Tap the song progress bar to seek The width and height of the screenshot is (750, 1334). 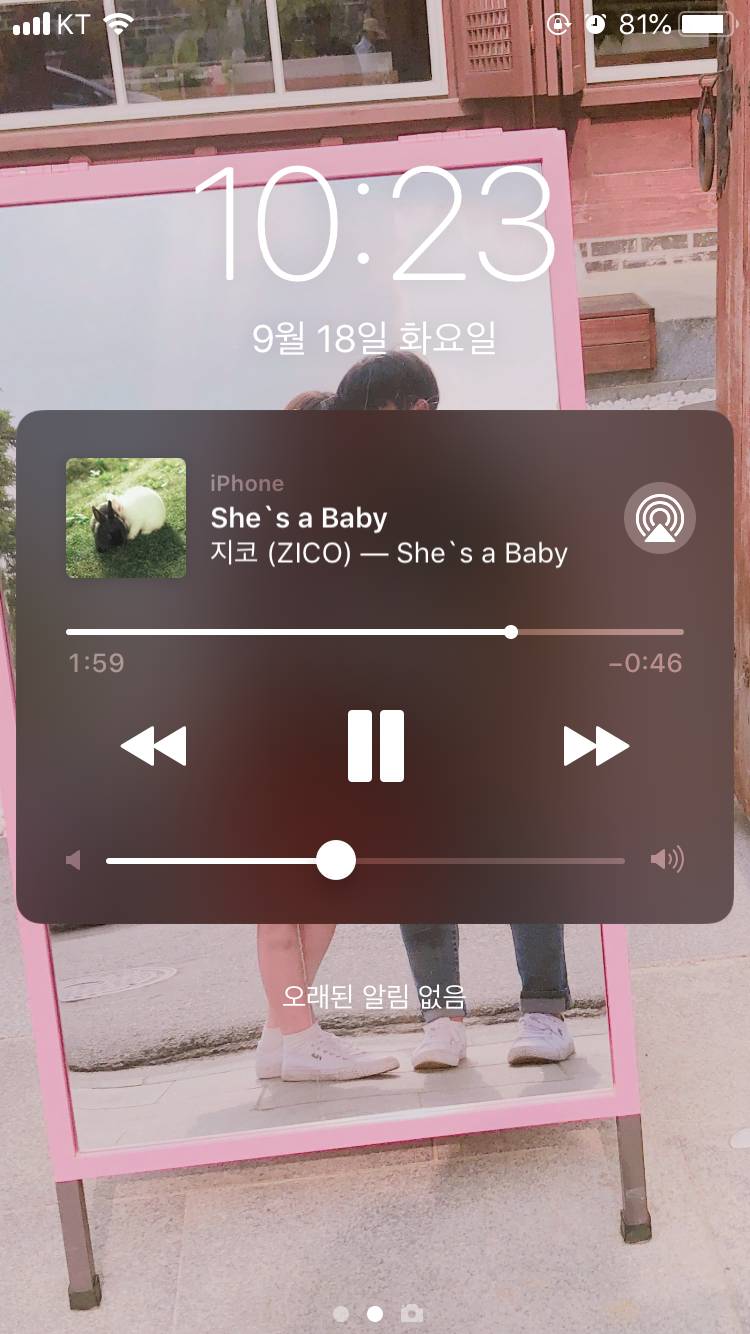click(375, 632)
